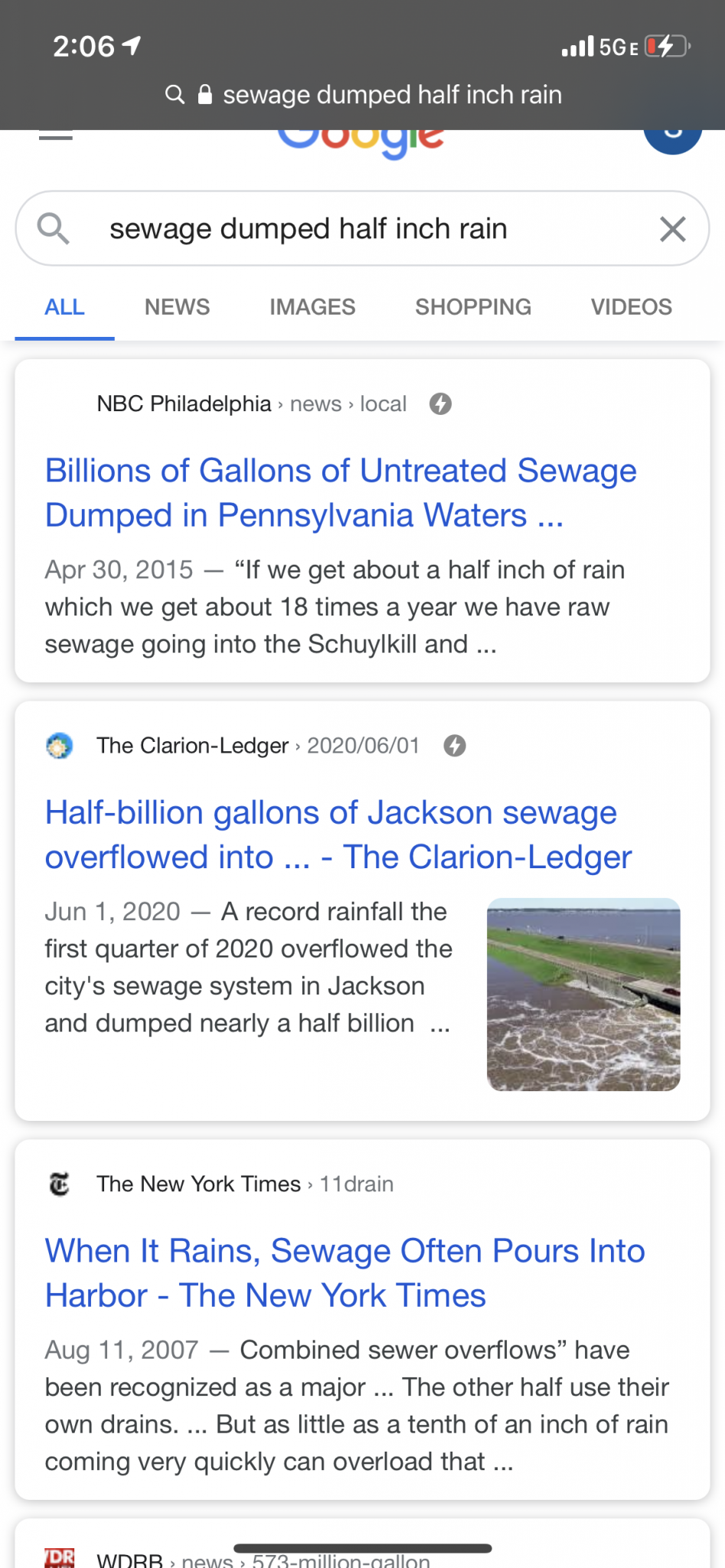Tap the browser address bar

(364, 95)
